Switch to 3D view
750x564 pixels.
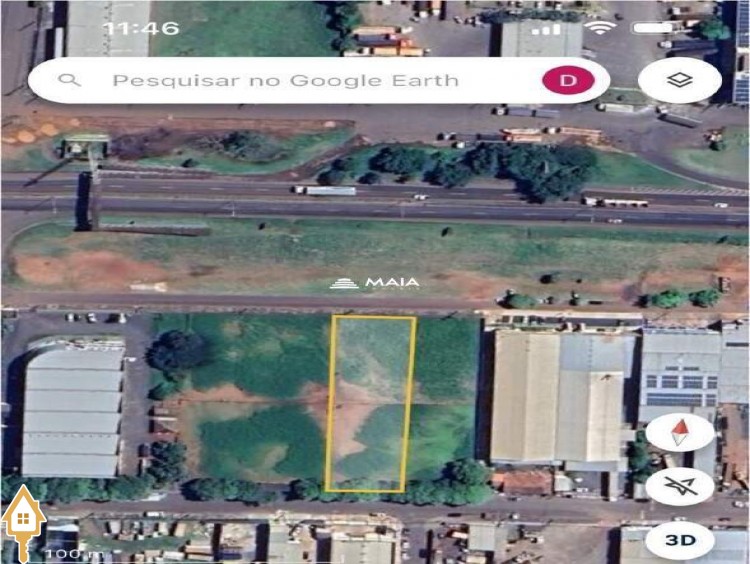point(680,541)
